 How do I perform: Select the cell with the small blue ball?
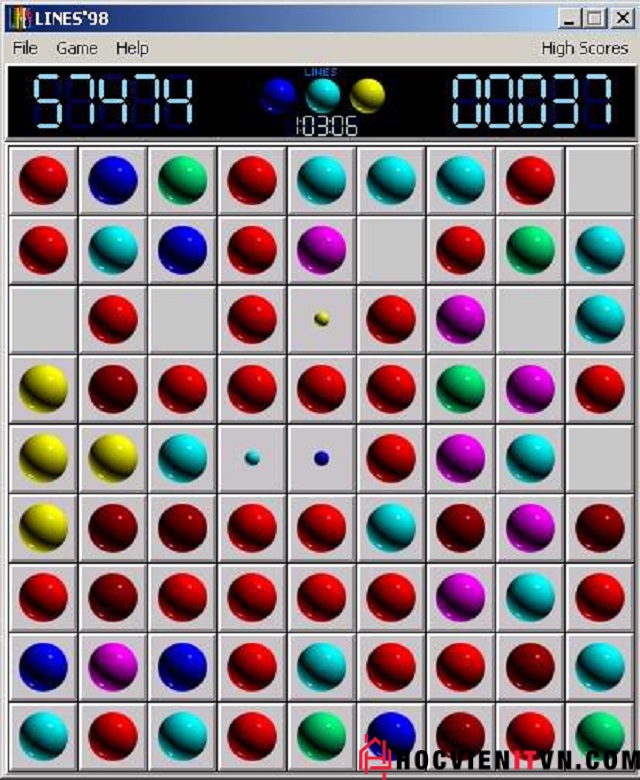[x=322, y=458]
